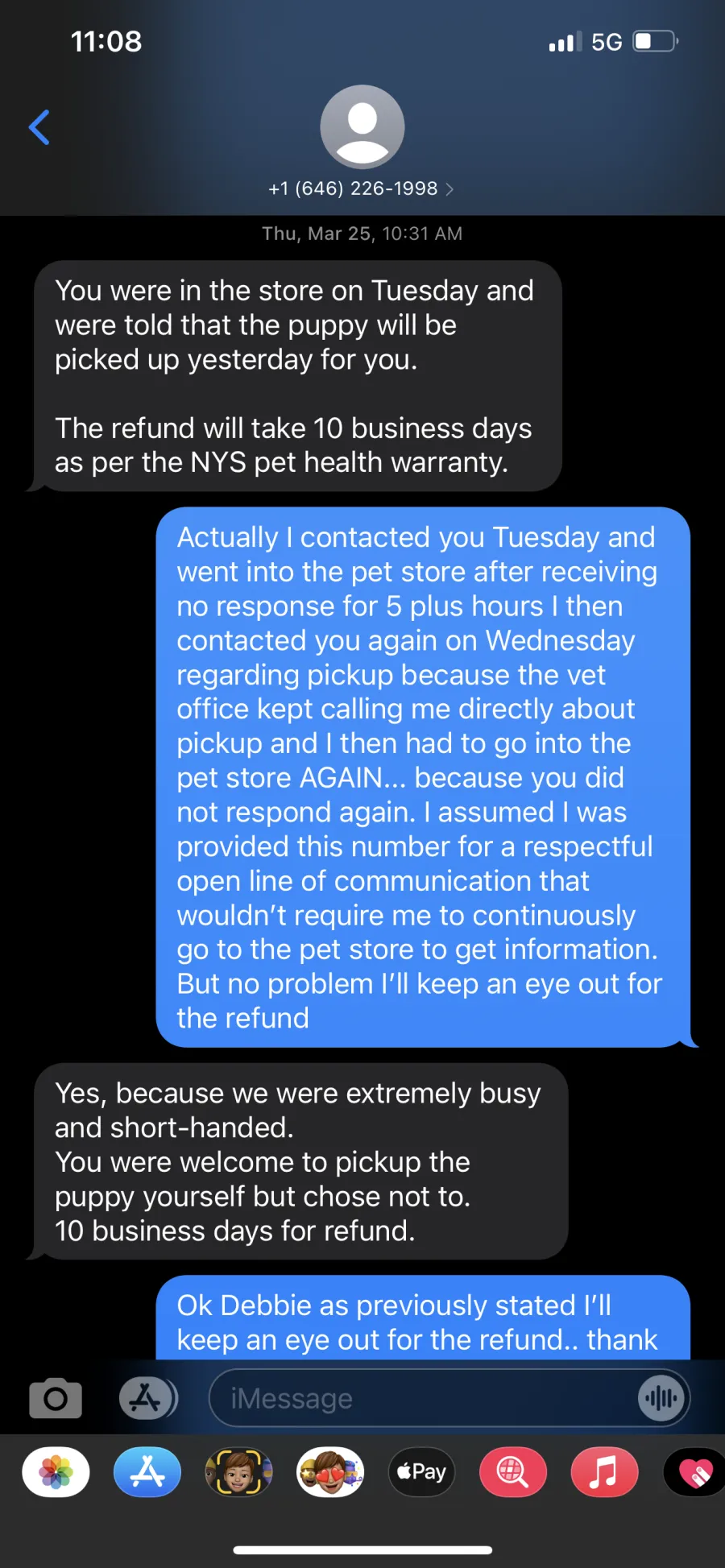The height and width of the screenshot is (1568, 725).
Task: Record an audio message
Action: pyautogui.click(x=661, y=1398)
